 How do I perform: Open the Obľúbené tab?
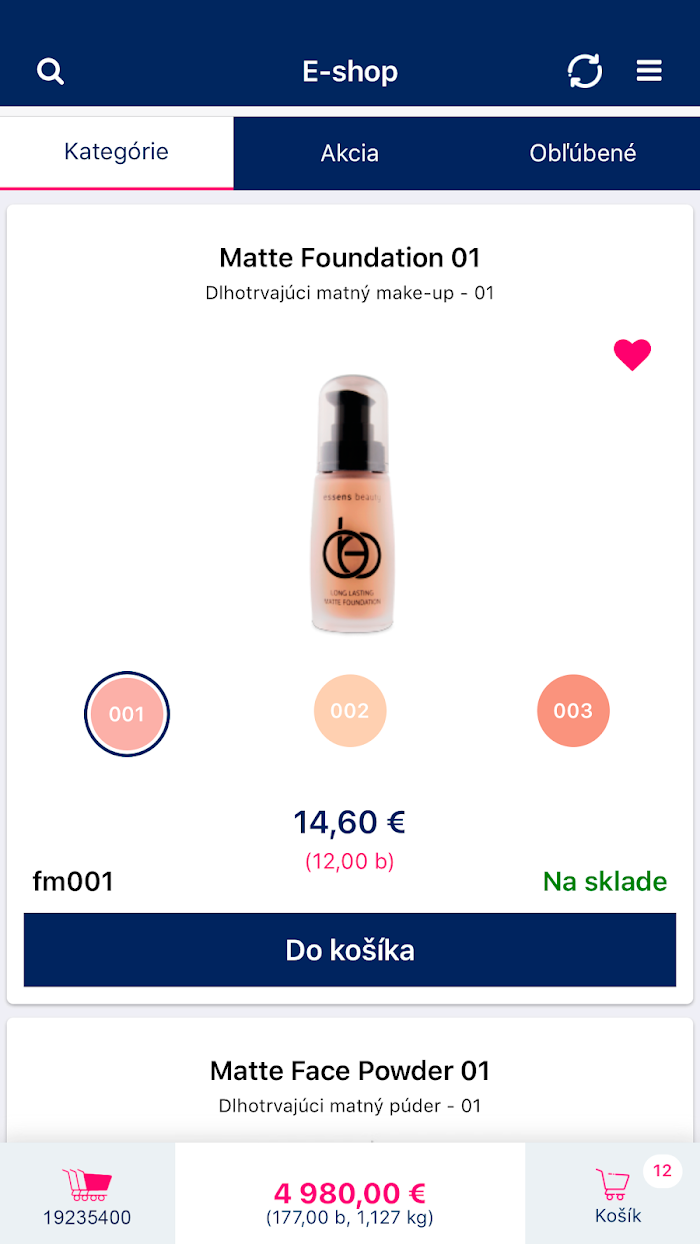583,153
